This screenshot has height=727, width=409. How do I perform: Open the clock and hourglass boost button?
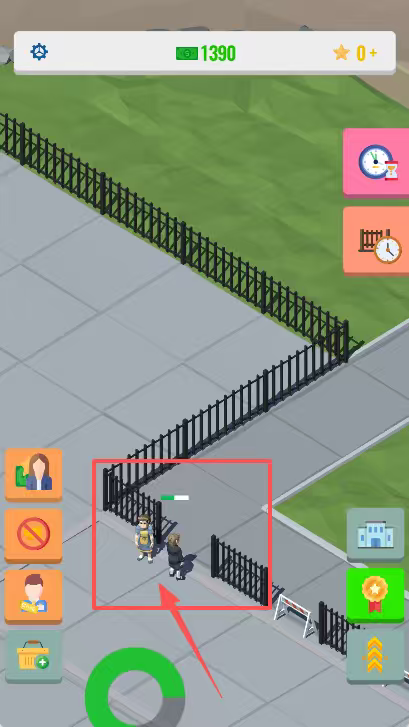[376, 163]
